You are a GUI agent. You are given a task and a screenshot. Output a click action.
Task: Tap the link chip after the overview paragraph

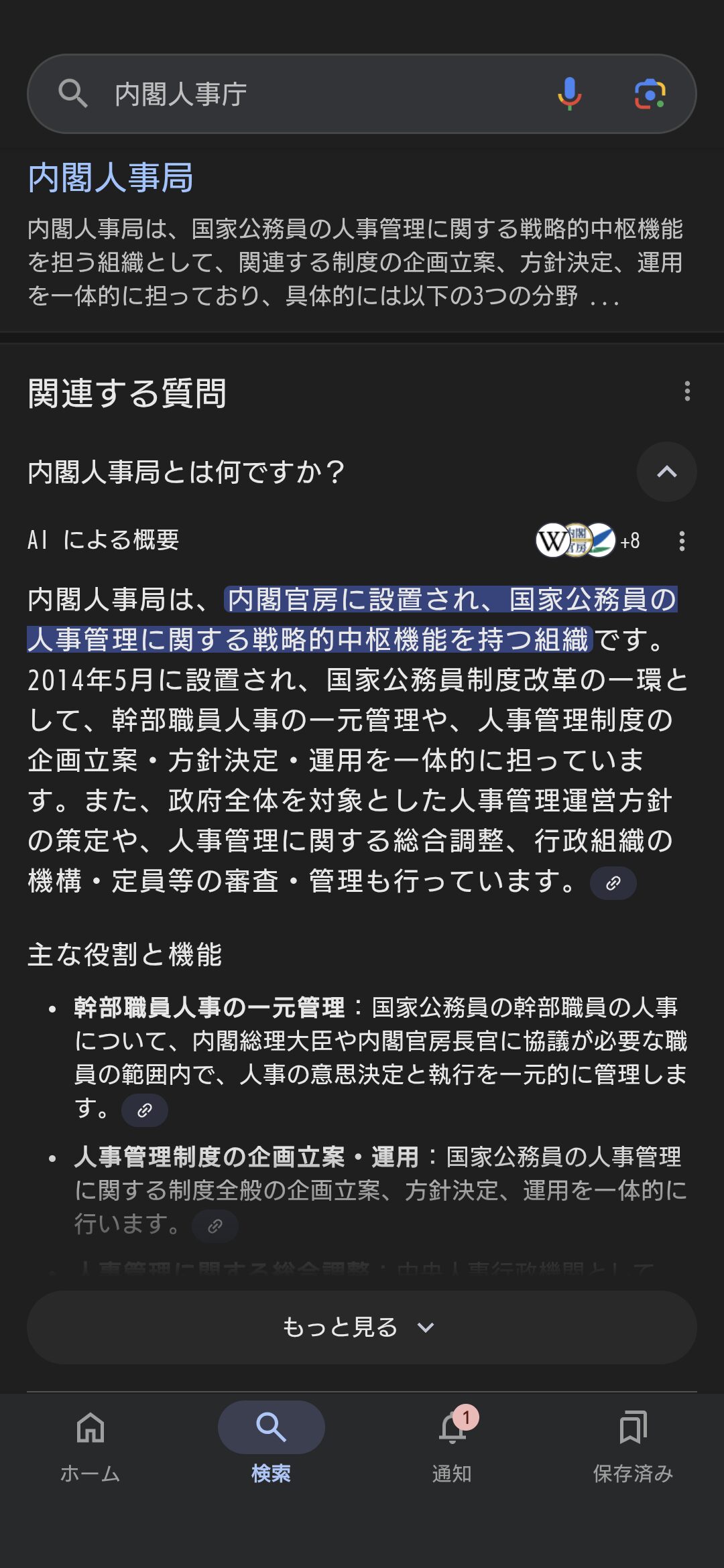point(613,883)
